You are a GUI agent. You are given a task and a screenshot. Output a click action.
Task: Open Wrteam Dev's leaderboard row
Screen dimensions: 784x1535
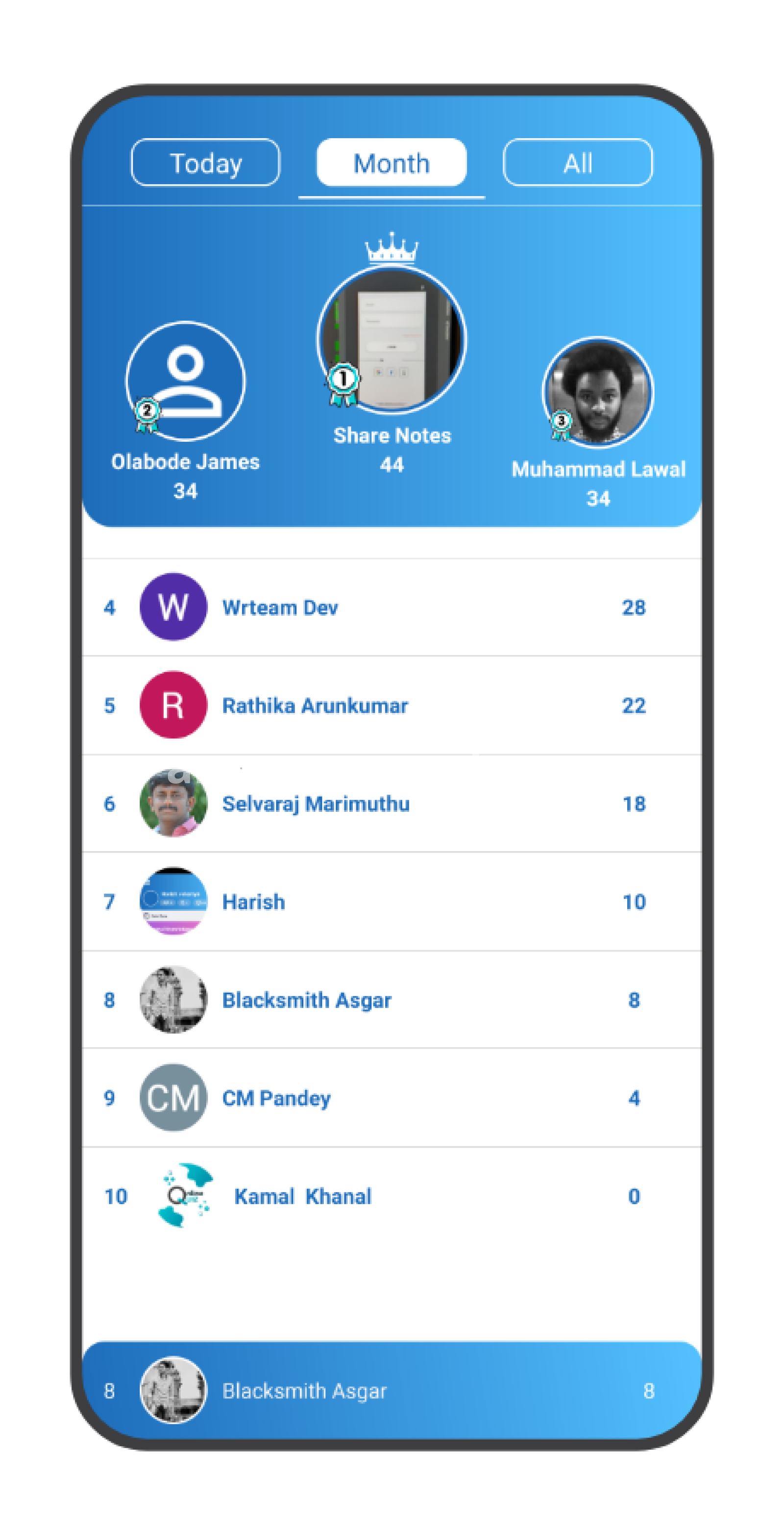coord(392,607)
